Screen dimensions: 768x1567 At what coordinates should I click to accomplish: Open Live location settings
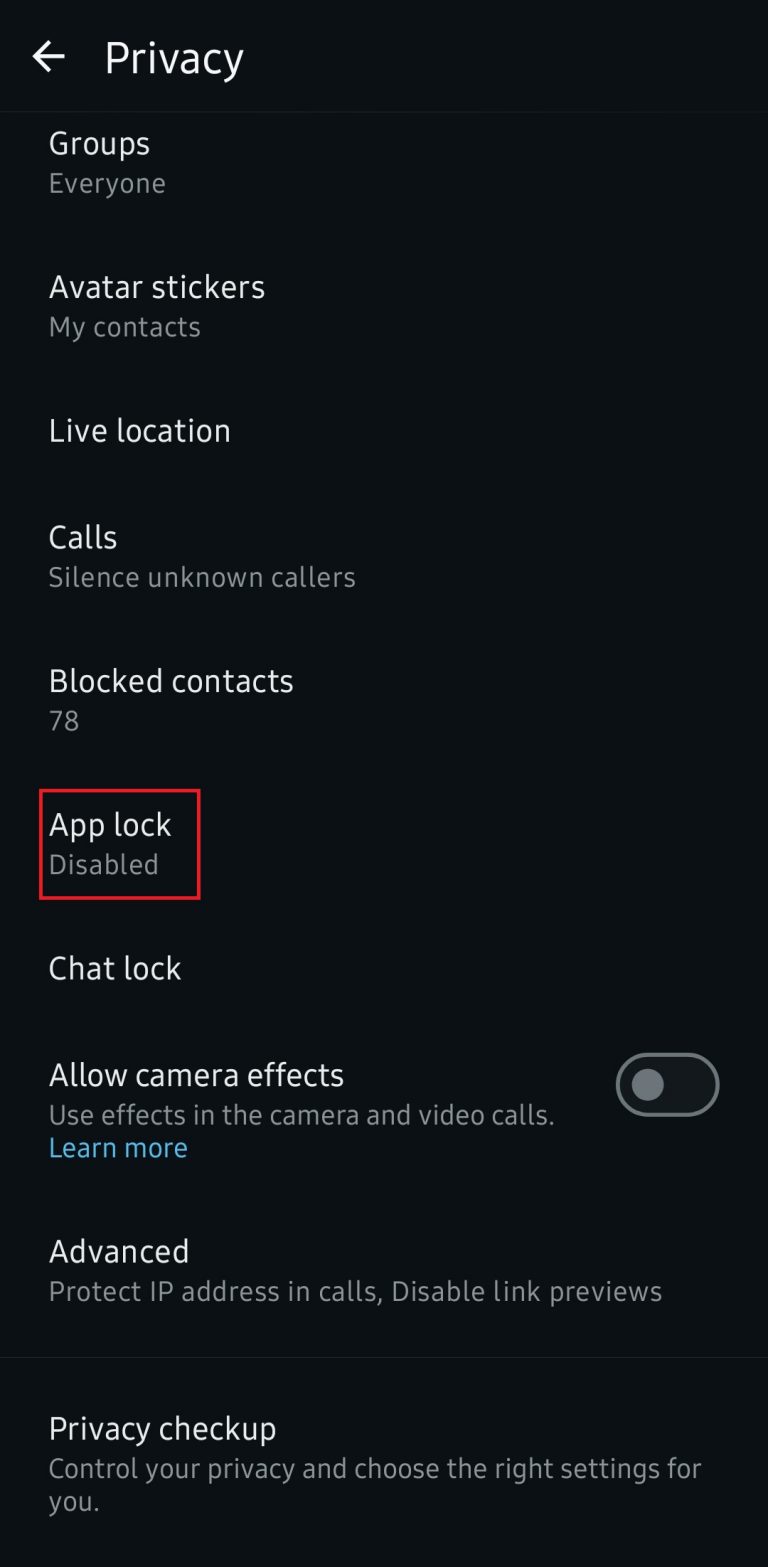384,430
